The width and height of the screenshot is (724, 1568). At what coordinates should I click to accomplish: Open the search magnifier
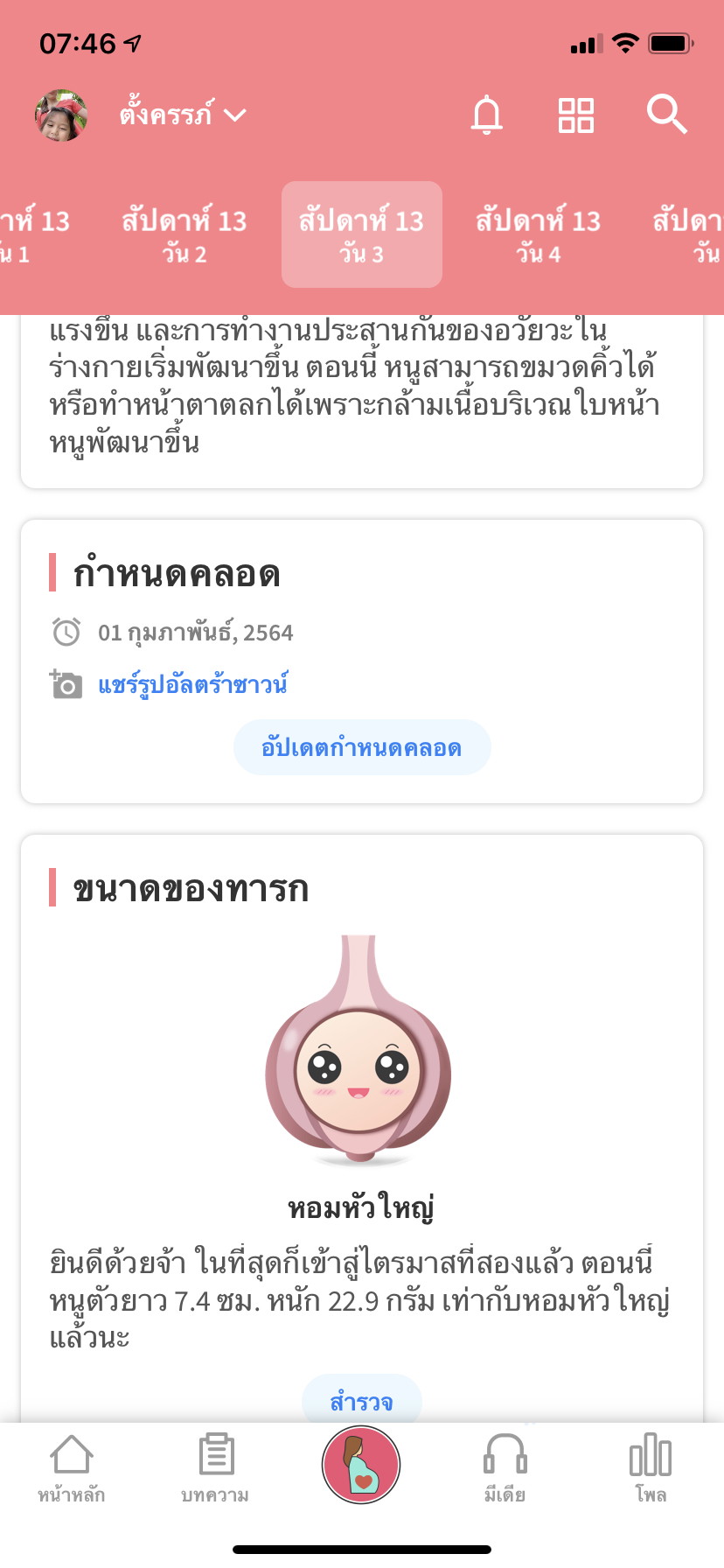point(666,115)
